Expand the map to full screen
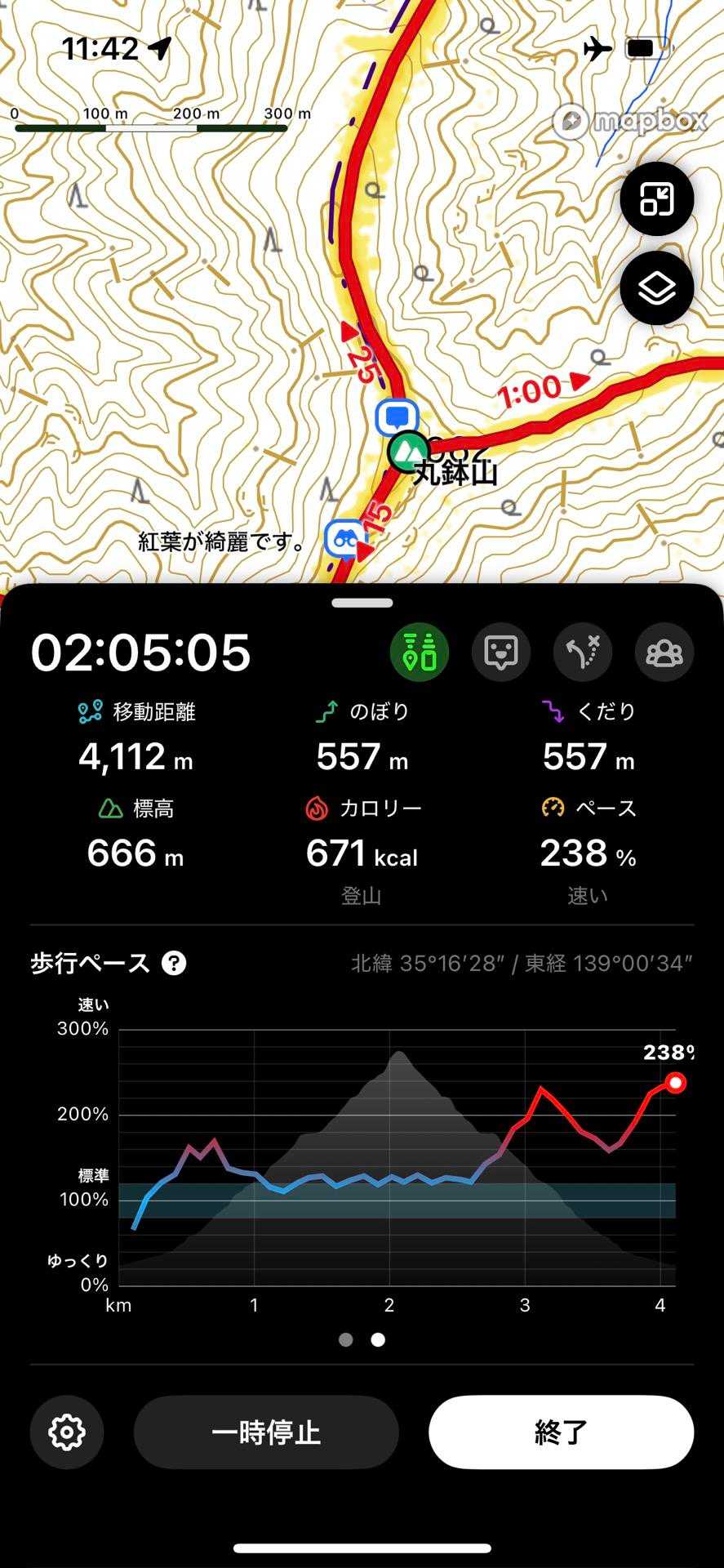 point(657,199)
